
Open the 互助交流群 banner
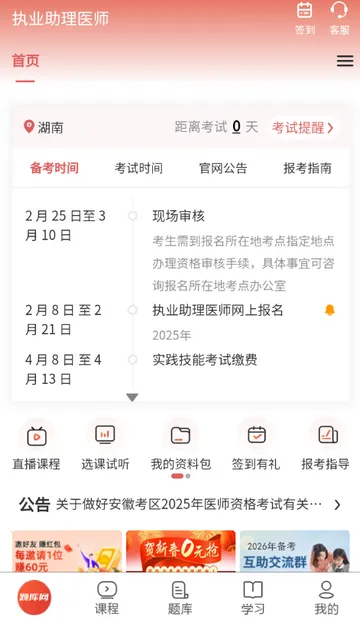click(295, 551)
